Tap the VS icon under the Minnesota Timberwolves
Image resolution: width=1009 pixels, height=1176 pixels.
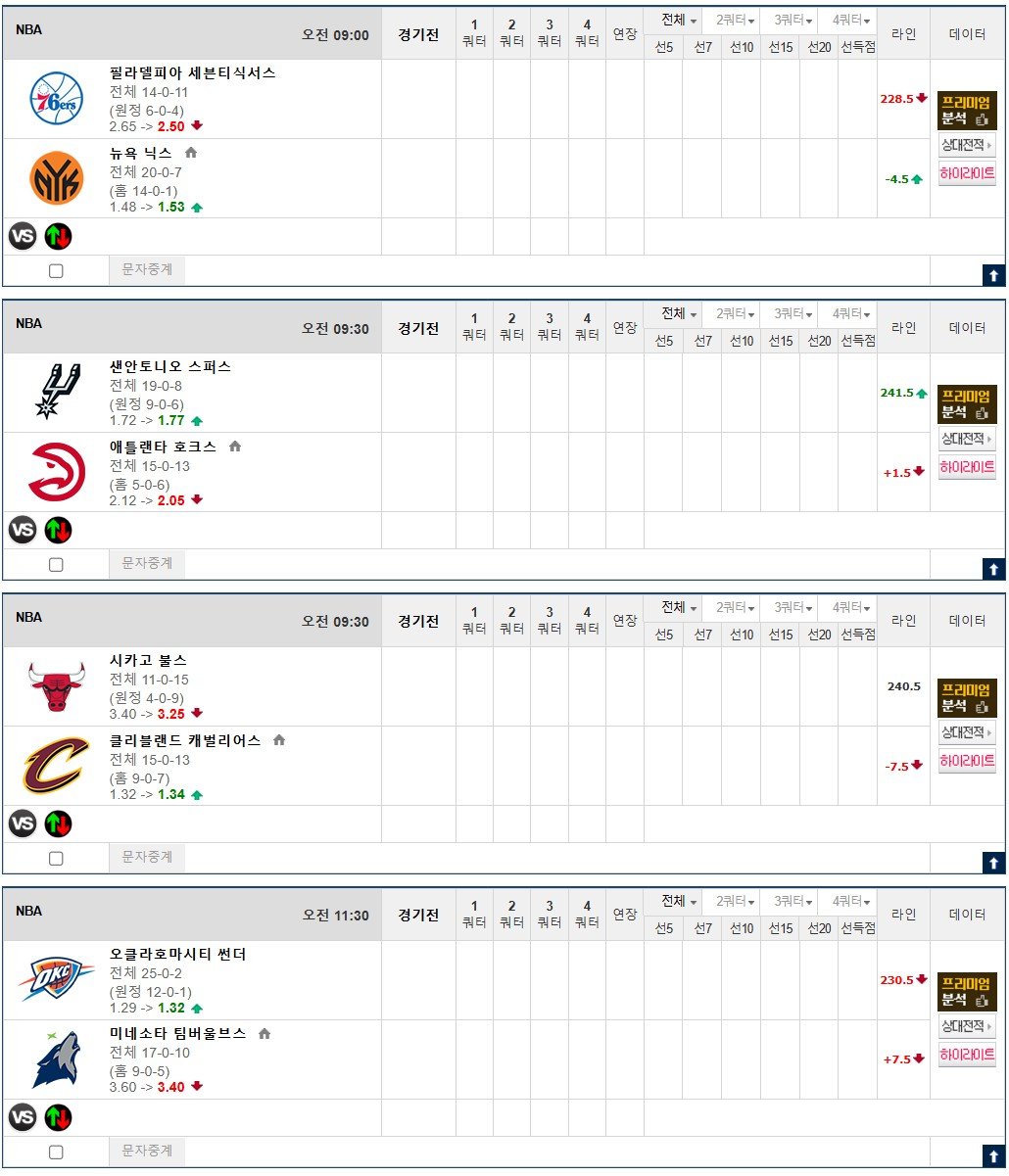click(x=23, y=1117)
